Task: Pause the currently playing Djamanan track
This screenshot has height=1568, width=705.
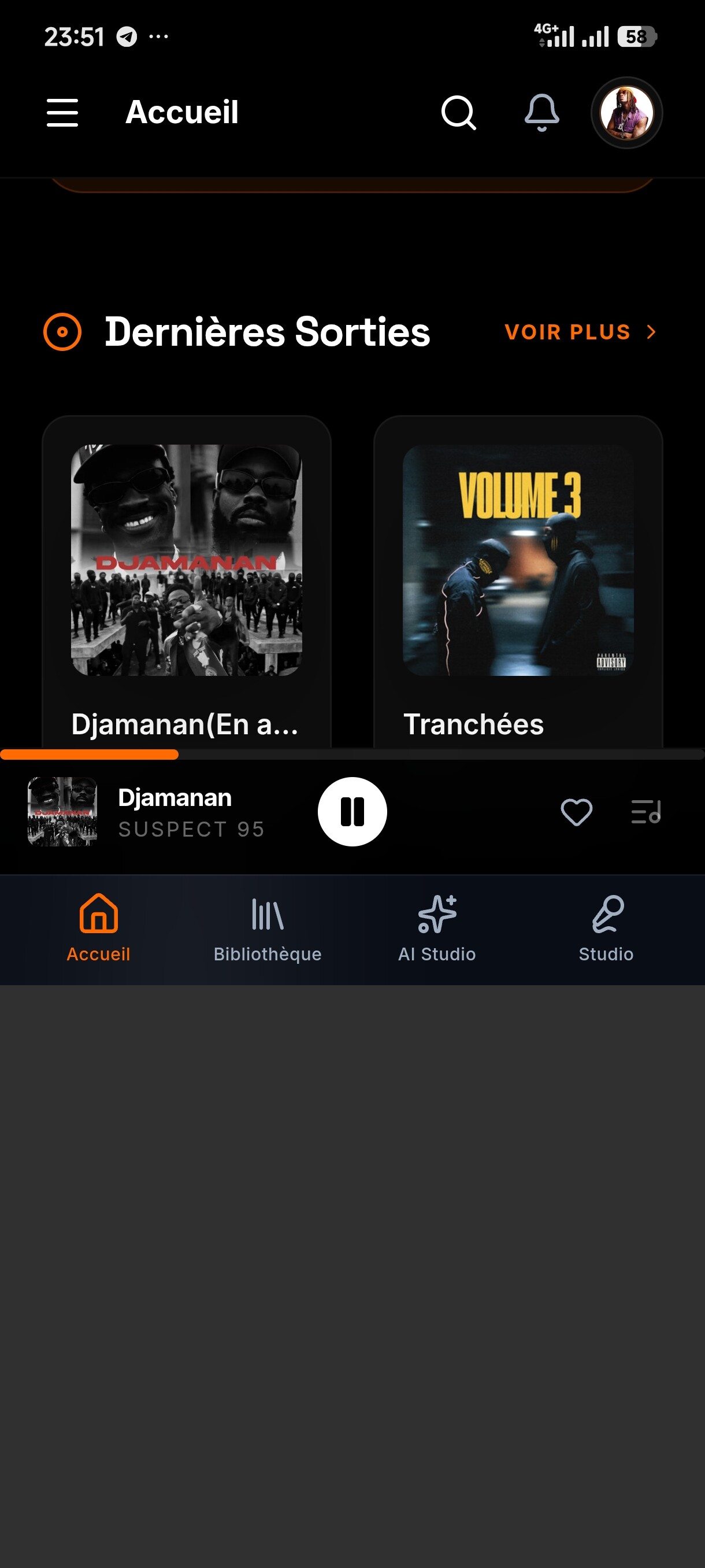Action: pyautogui.click(x=352, y=811)
